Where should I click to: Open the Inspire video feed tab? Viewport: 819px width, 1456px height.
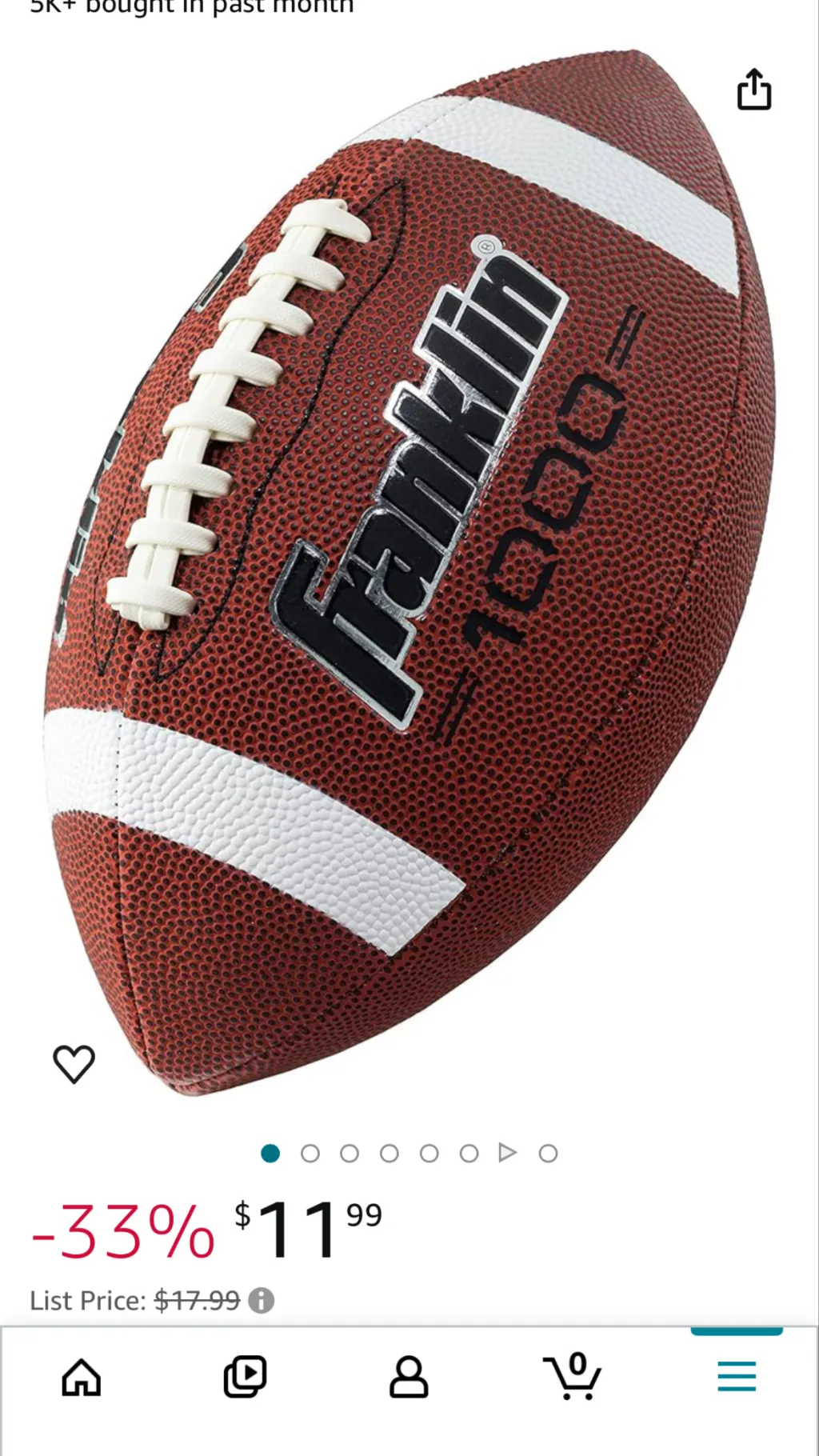[x=245, y=1377]
